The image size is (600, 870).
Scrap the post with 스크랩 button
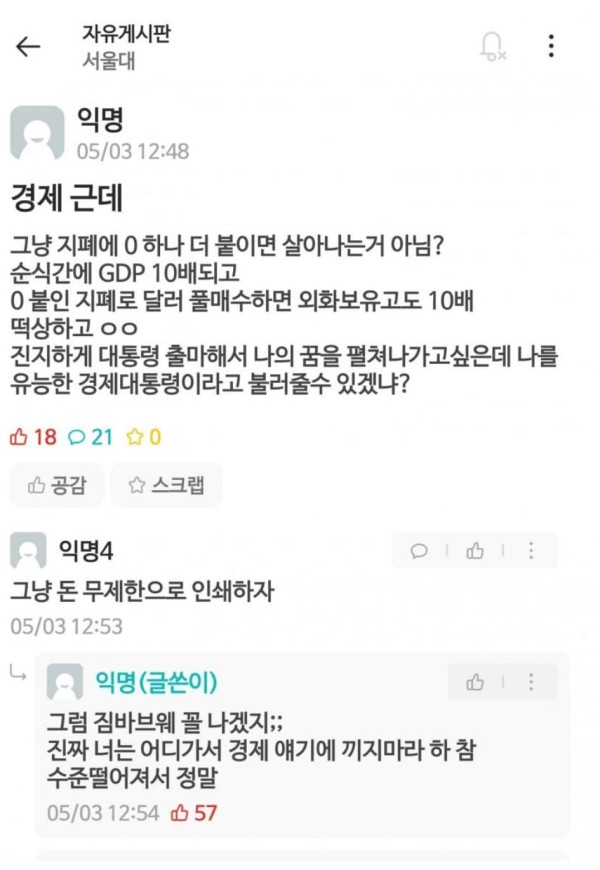pos(166,485)
